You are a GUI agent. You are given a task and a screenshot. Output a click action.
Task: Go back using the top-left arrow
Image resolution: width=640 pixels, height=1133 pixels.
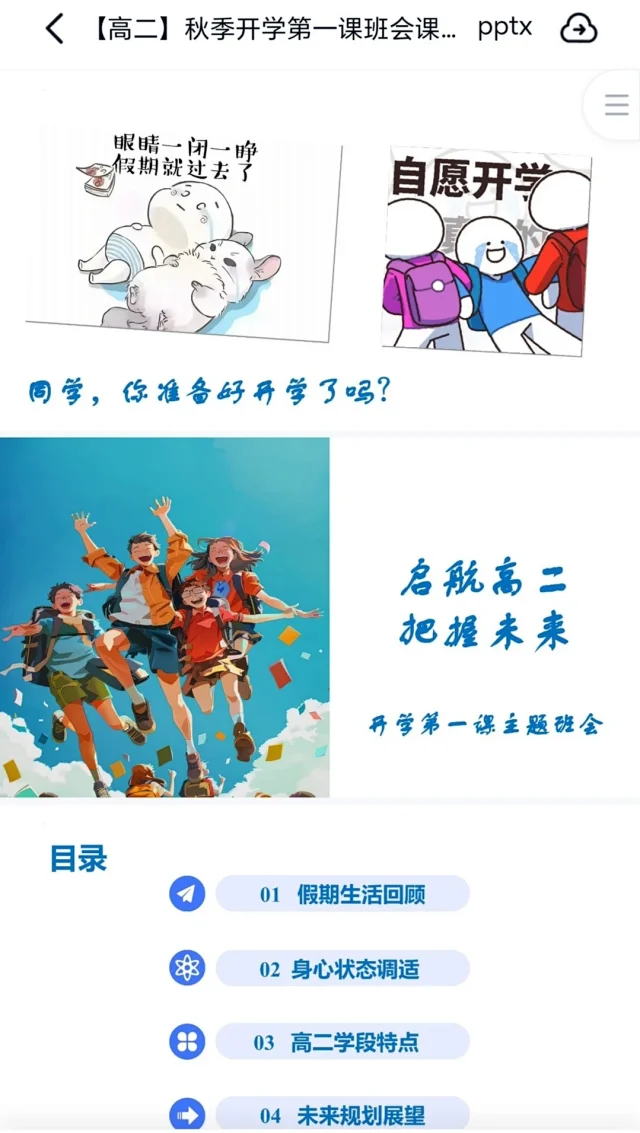click(x=54, y=29)
